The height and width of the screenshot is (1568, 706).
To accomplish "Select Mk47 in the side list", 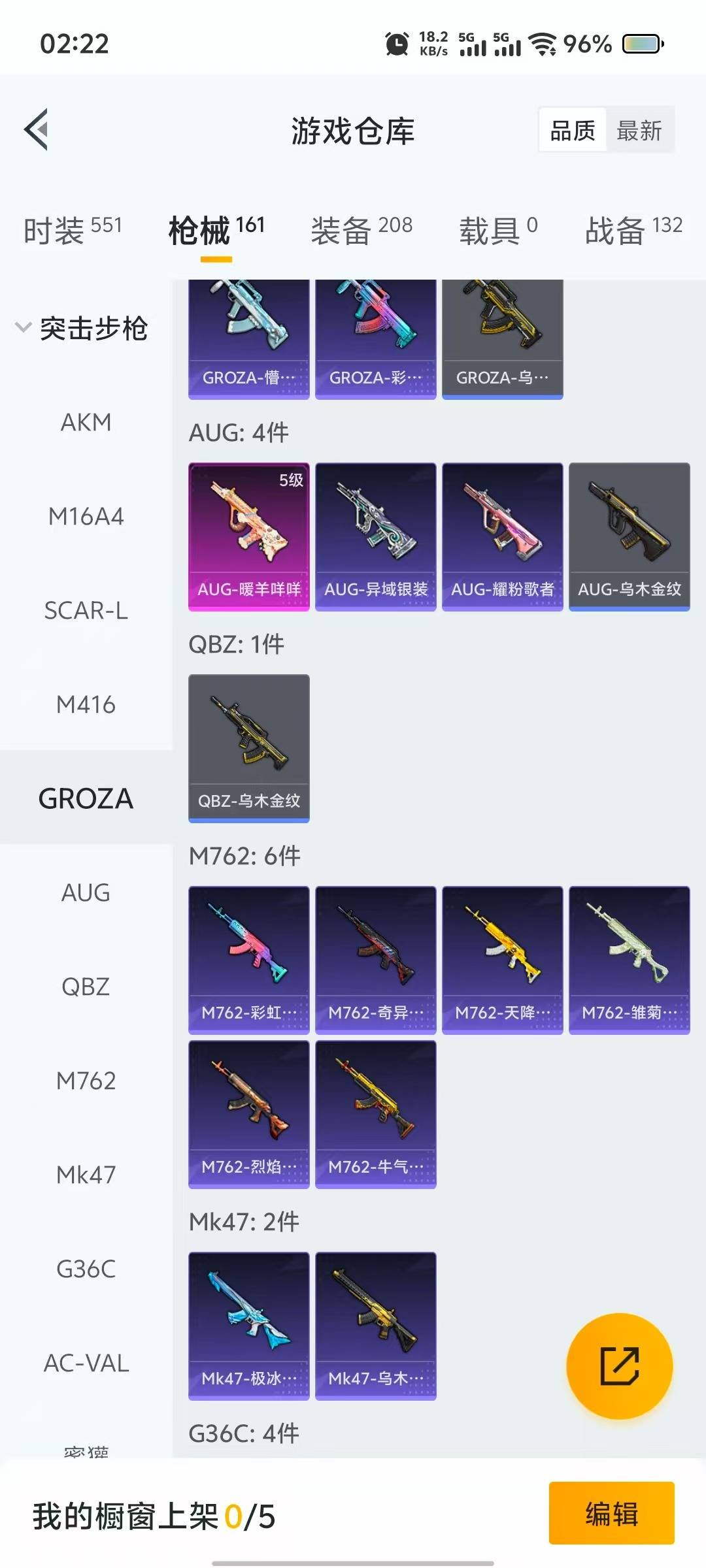I will [86, 1175].
